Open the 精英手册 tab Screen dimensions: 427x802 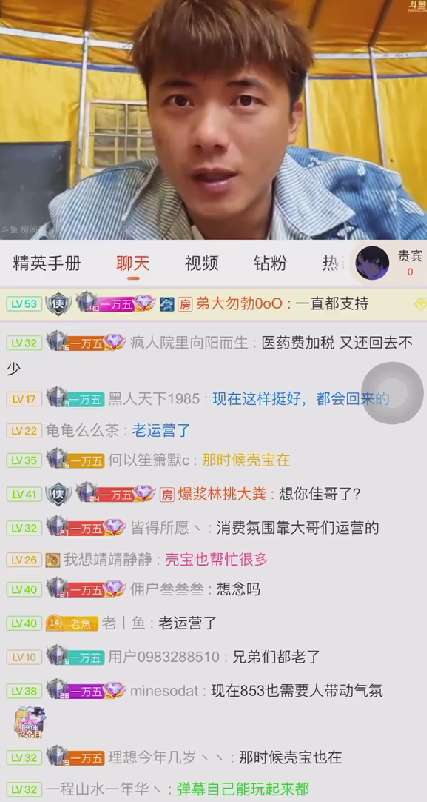(47, 263)
